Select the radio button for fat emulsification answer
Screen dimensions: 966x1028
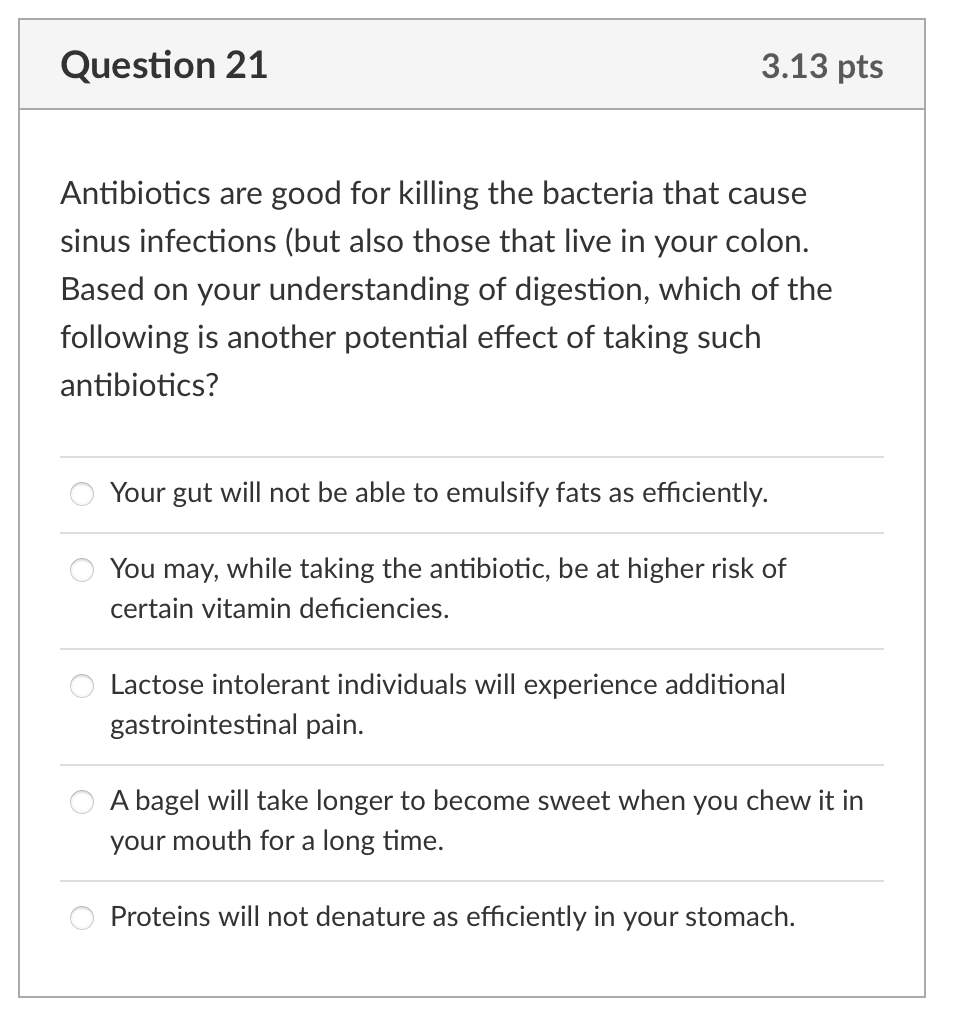point(81,493)
